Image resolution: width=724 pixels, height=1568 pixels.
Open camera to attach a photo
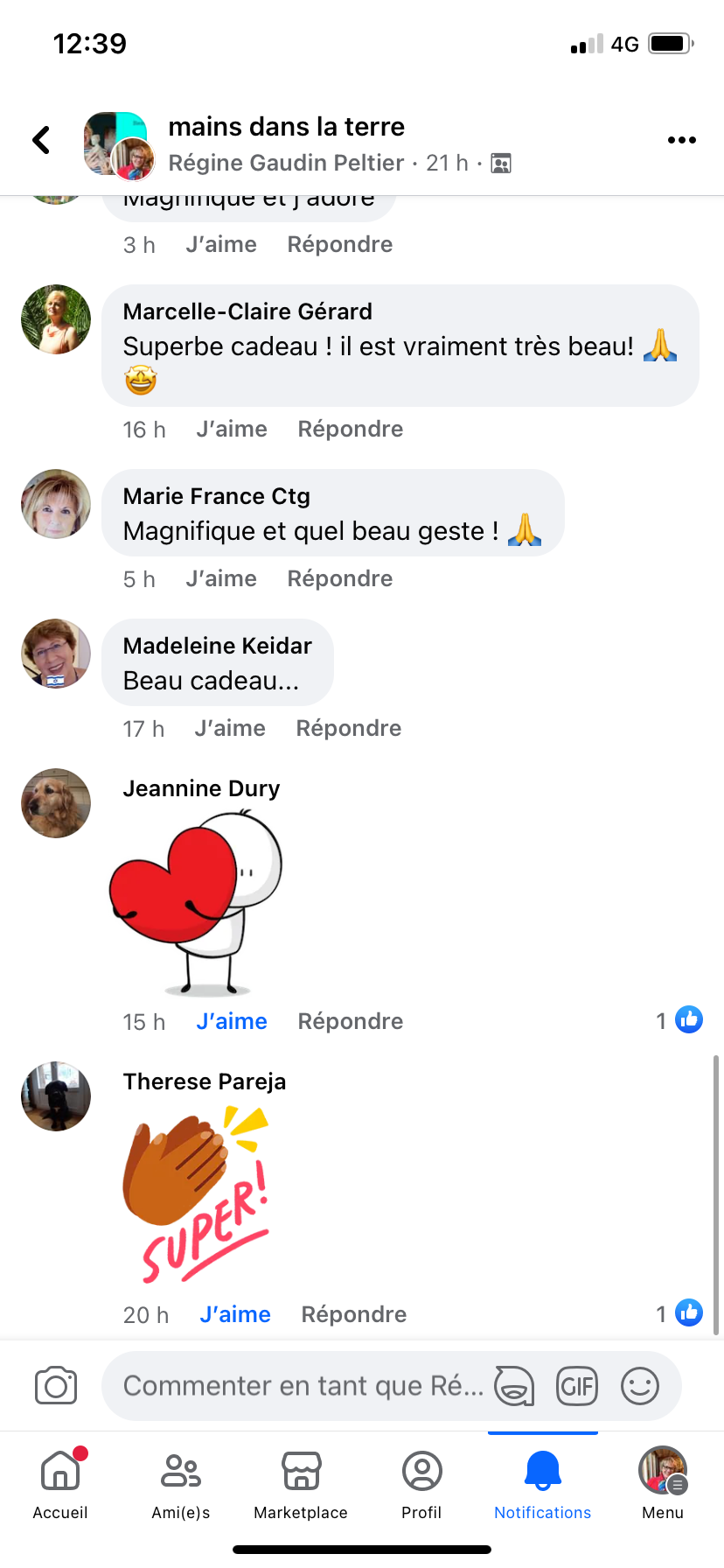[x=56, y=1386]
